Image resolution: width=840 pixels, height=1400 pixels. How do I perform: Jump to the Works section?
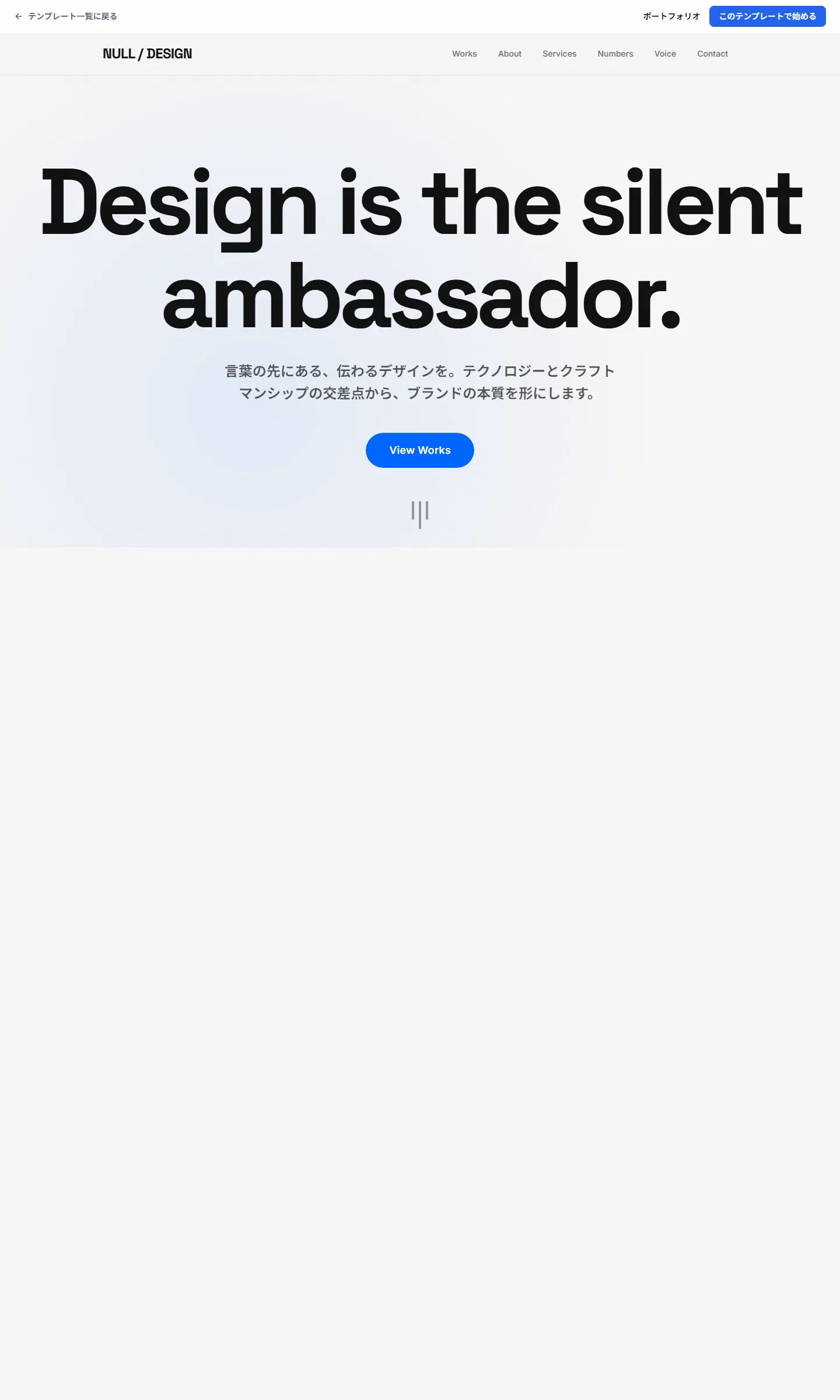tap(464, 54)
